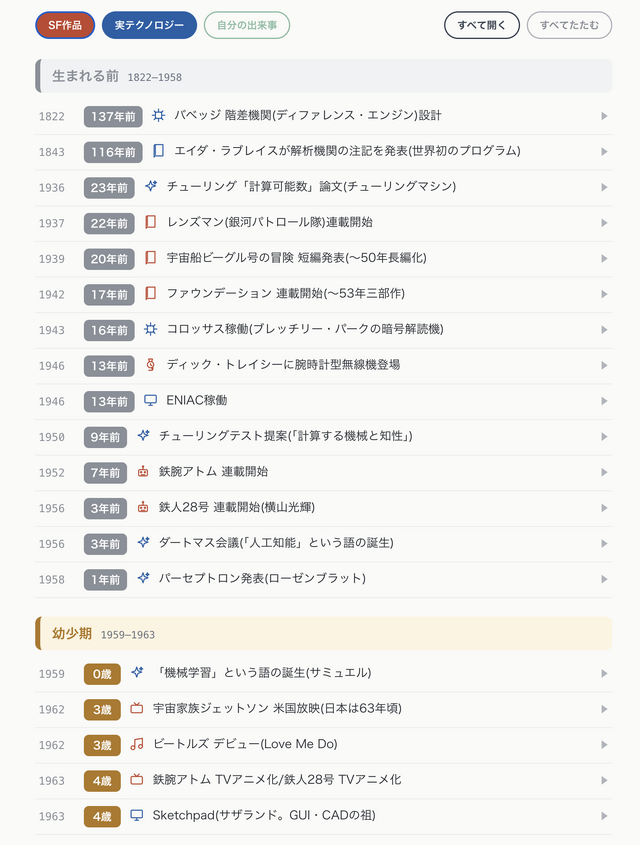
Task: Expand the ENIAC稼働 entry
Action: click(x=324, y=401)
